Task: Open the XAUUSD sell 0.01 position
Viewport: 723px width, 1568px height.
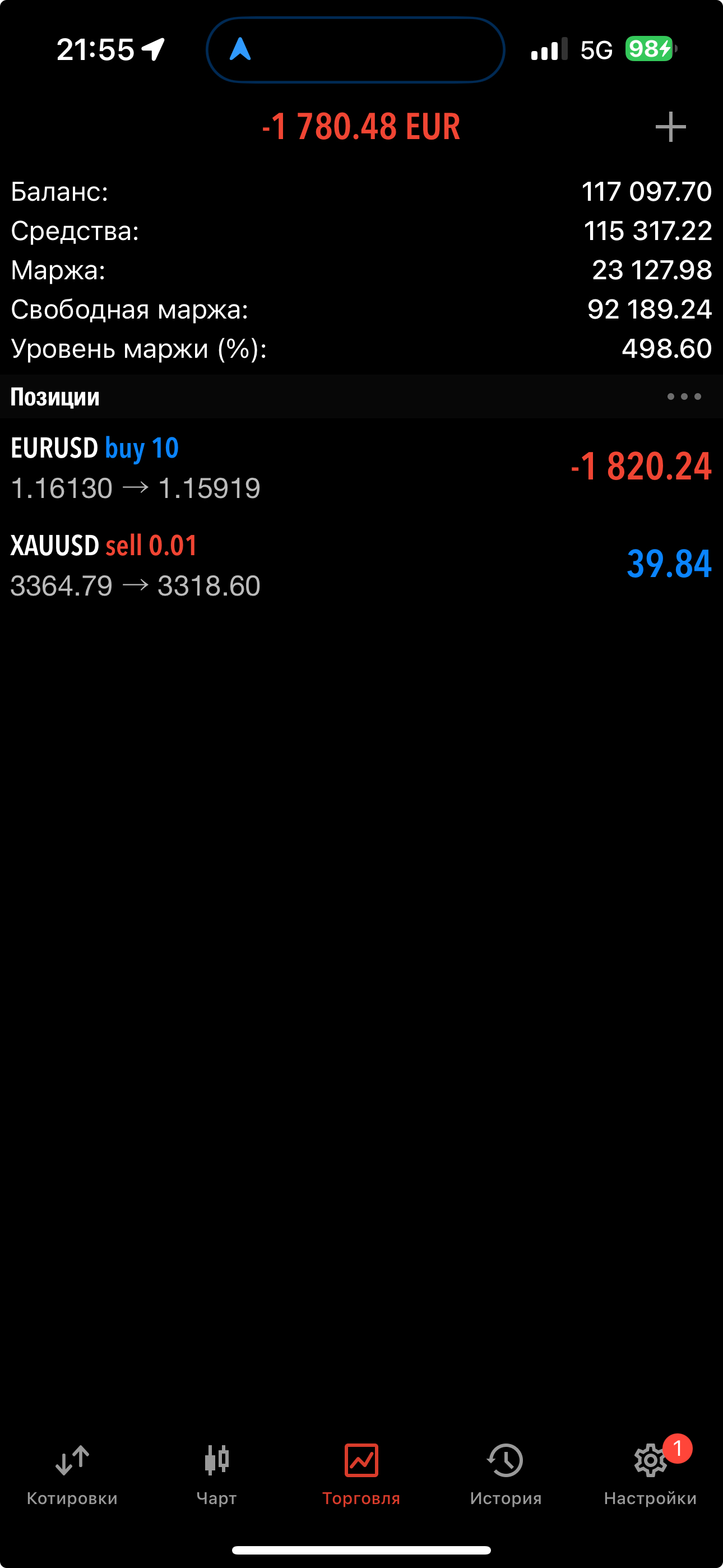Action: click(361, 565)
